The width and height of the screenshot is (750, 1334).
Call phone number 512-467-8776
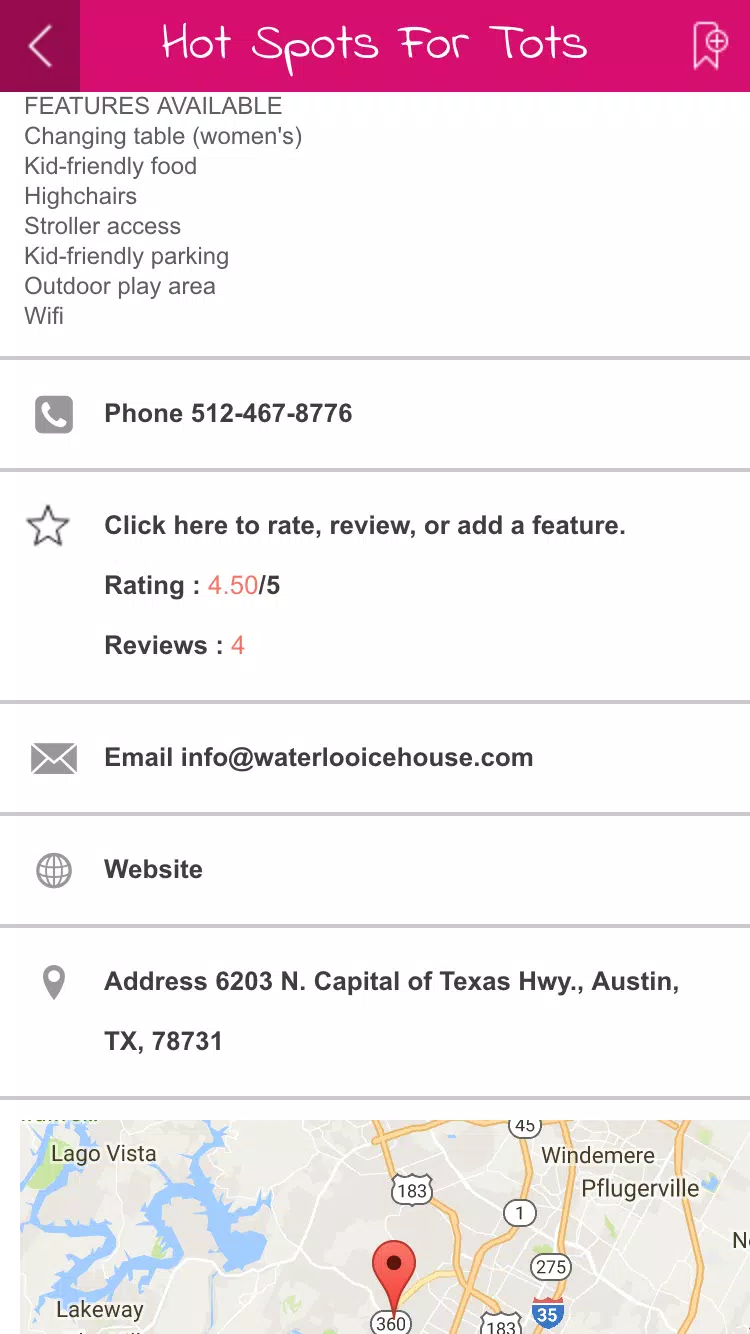375,413
